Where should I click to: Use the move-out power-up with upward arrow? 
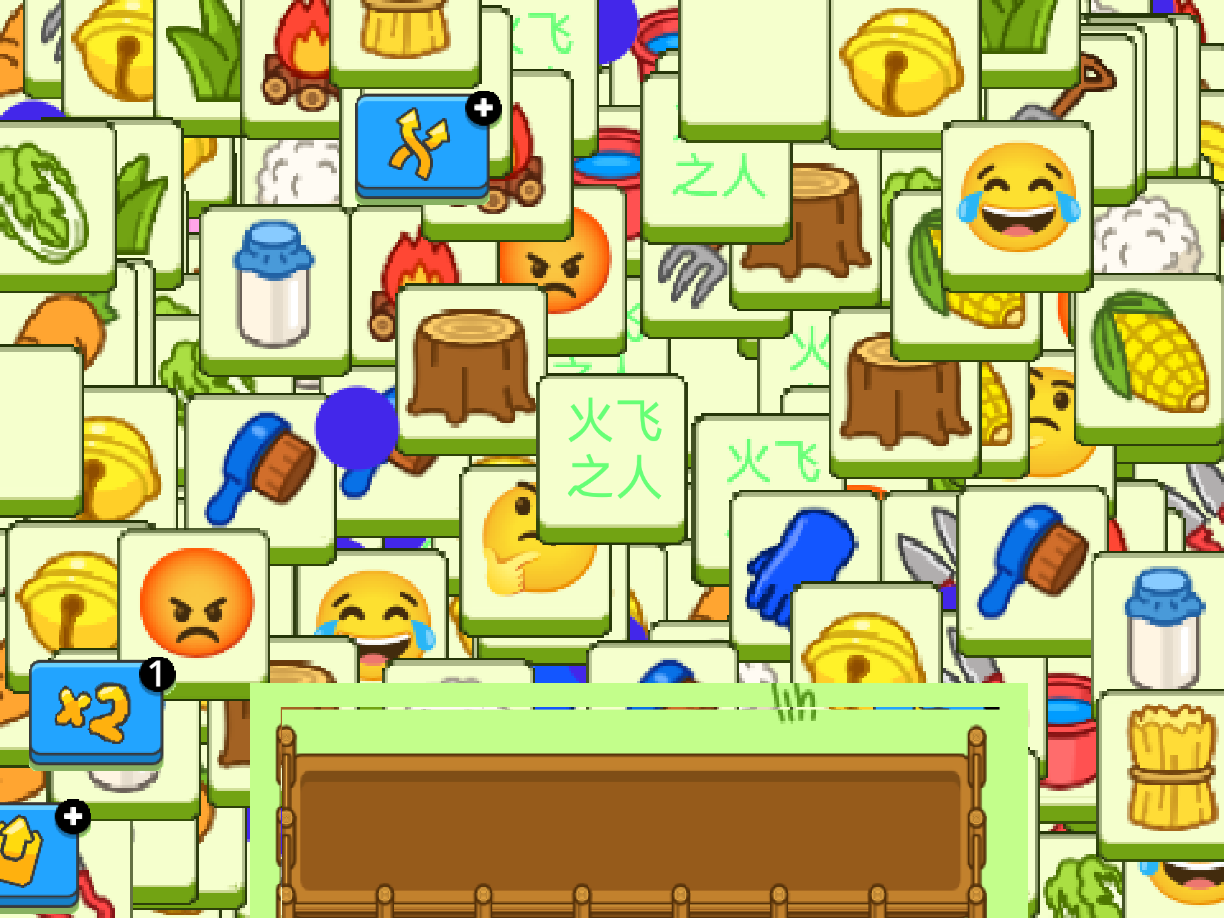pos(36,853)
